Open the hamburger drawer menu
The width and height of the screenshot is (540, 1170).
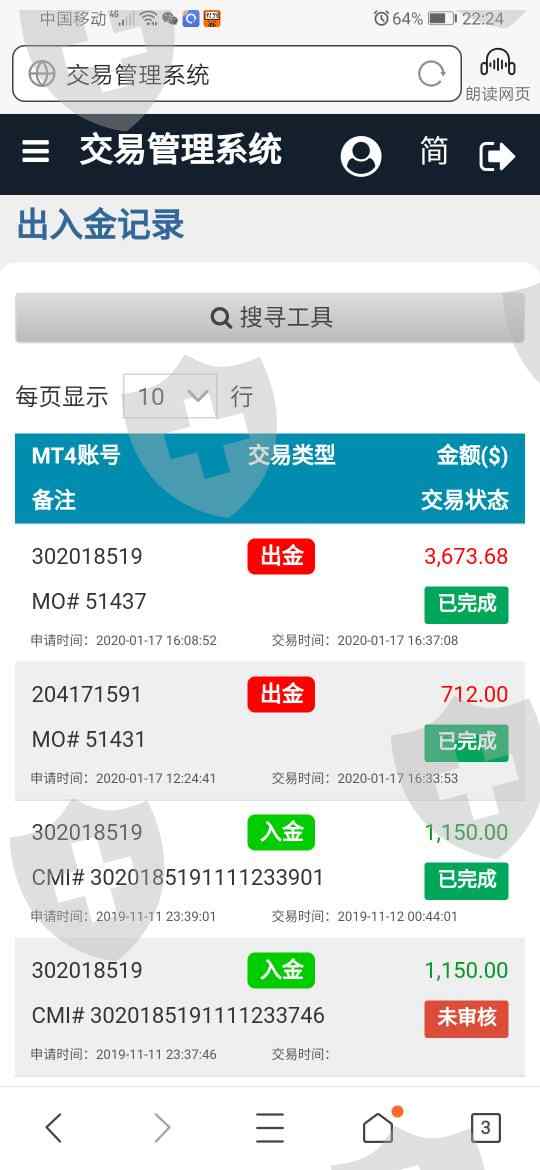(36, 152)
